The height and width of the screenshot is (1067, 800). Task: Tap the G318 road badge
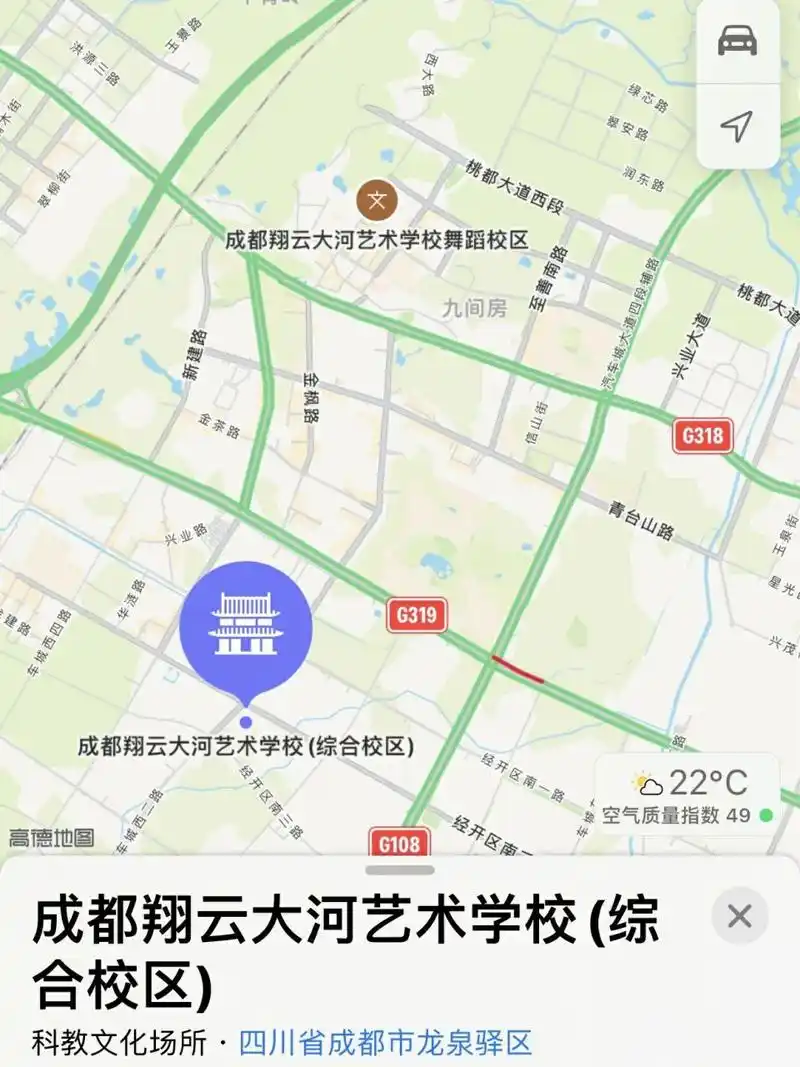[702, 434]
